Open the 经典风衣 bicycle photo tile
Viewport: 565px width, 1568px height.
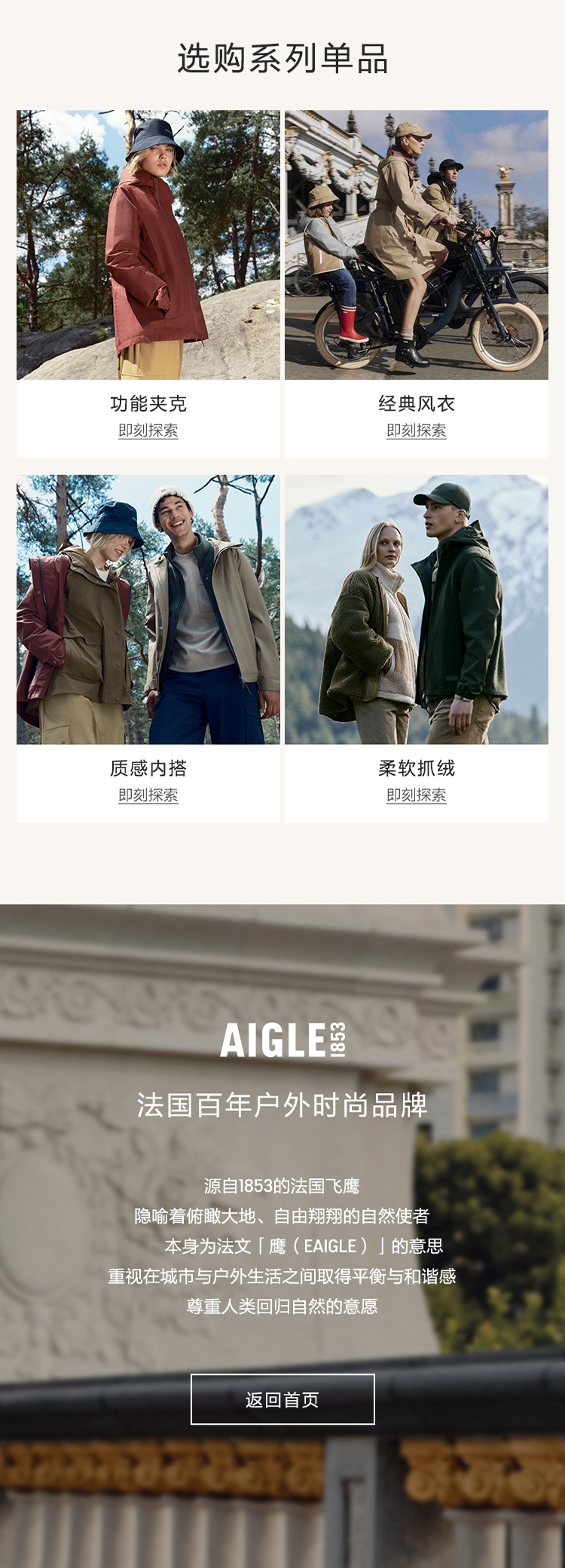point(416,245)
